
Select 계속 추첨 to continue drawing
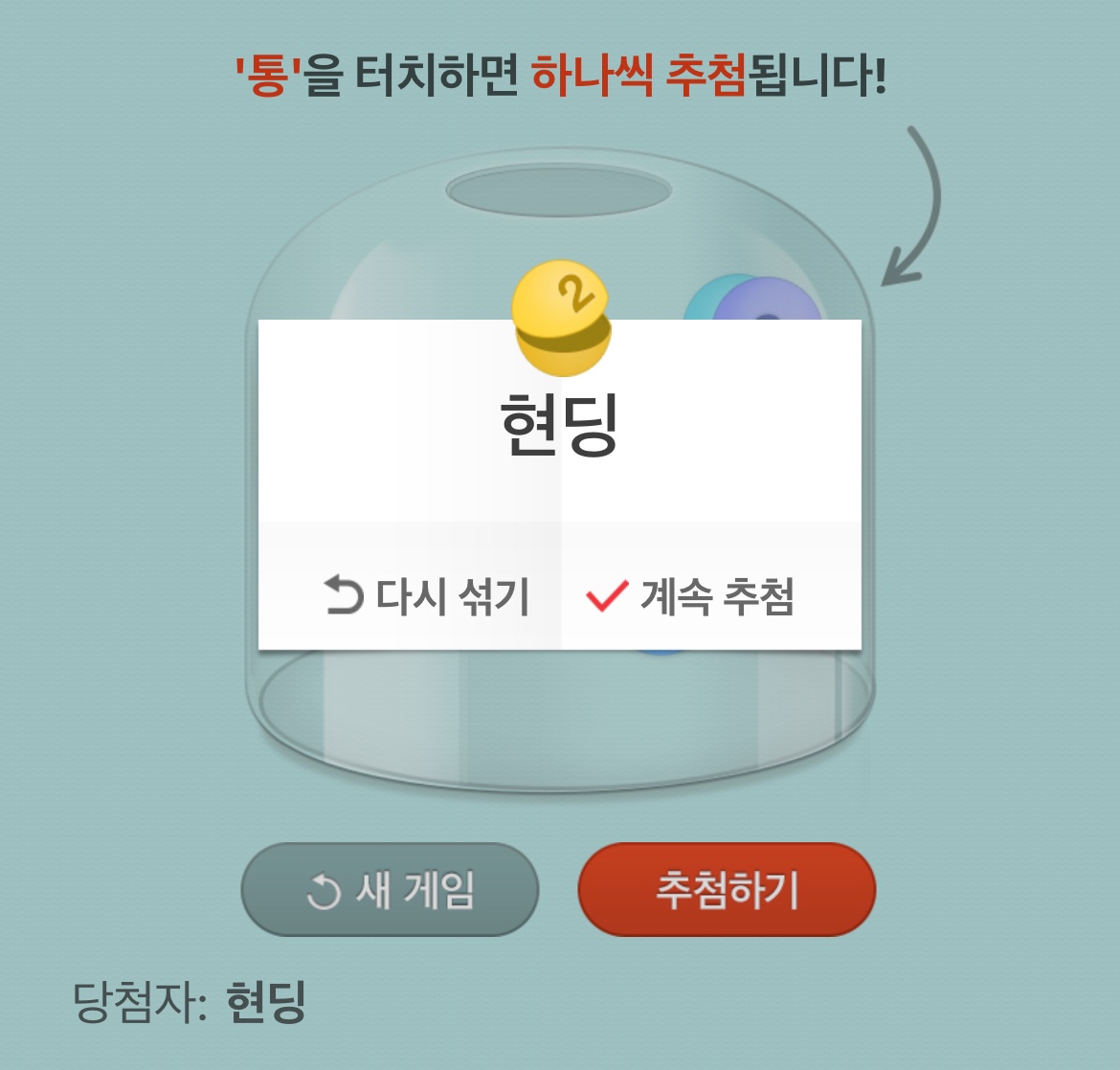click(691, 597)
